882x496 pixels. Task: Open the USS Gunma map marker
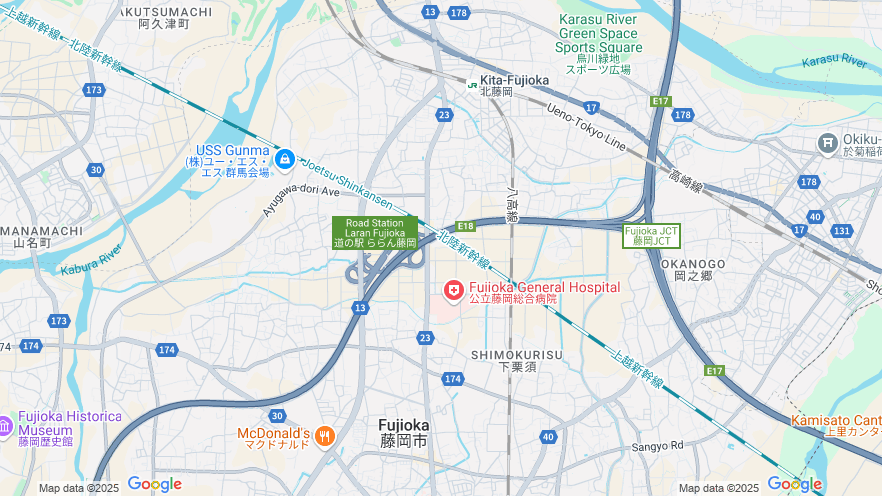pos(285,158)
